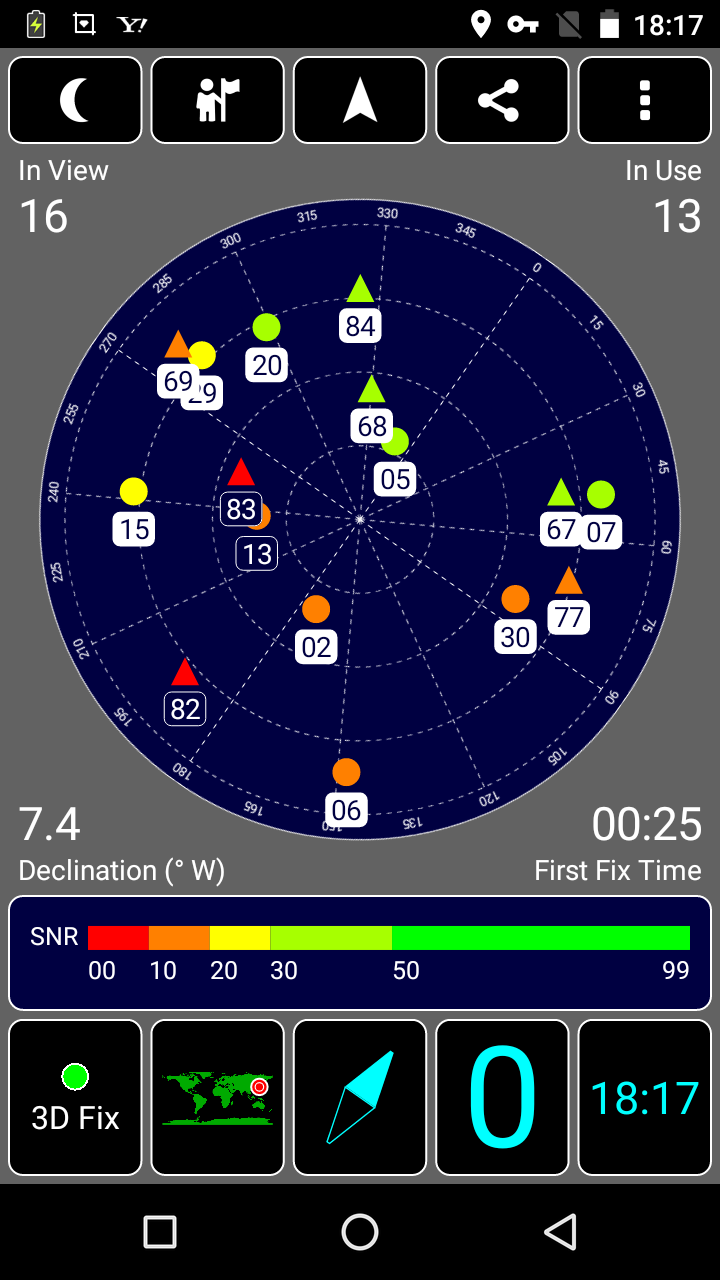Go back using the system back button
Viewport: 720px width, 1280px height.
coord(560,1232)
